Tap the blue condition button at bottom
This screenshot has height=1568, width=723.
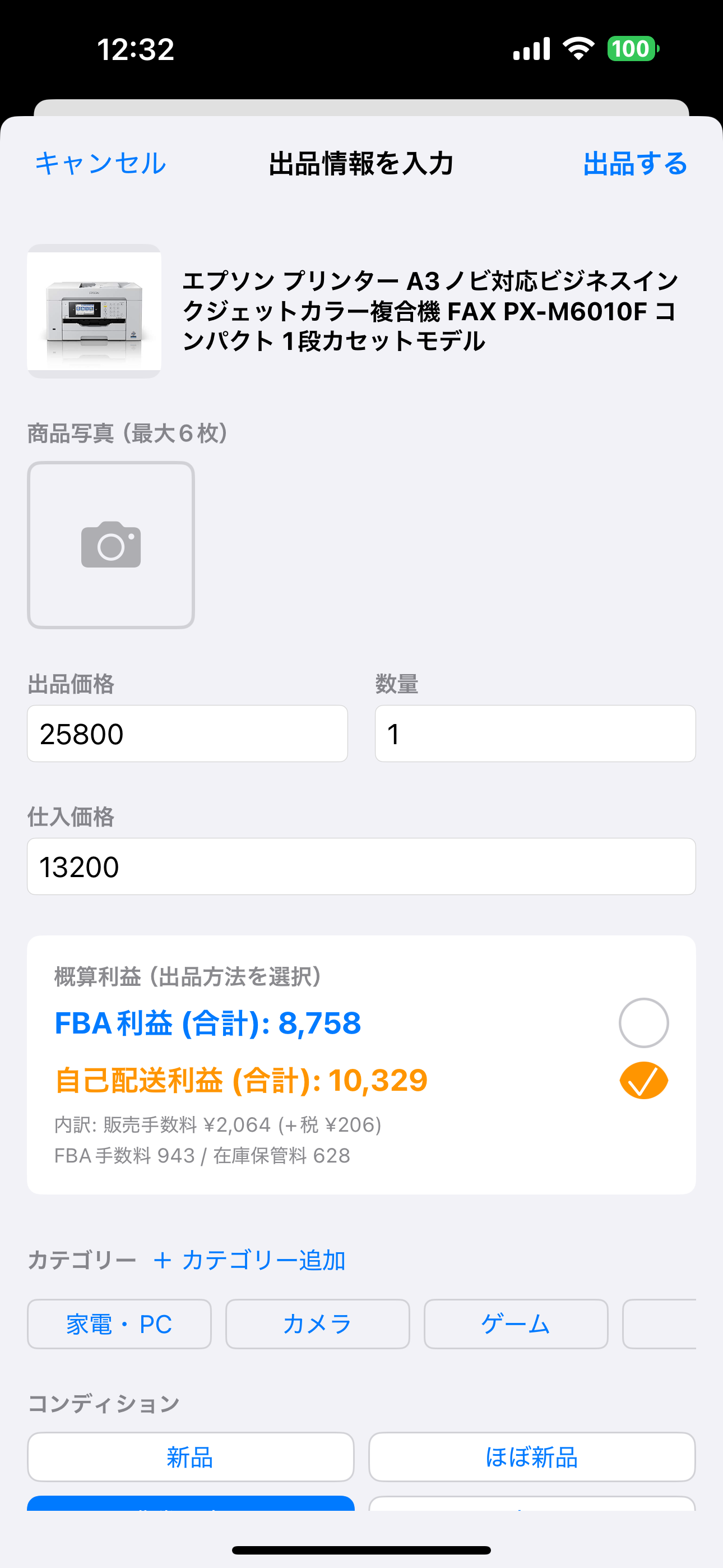(189, 1510)
